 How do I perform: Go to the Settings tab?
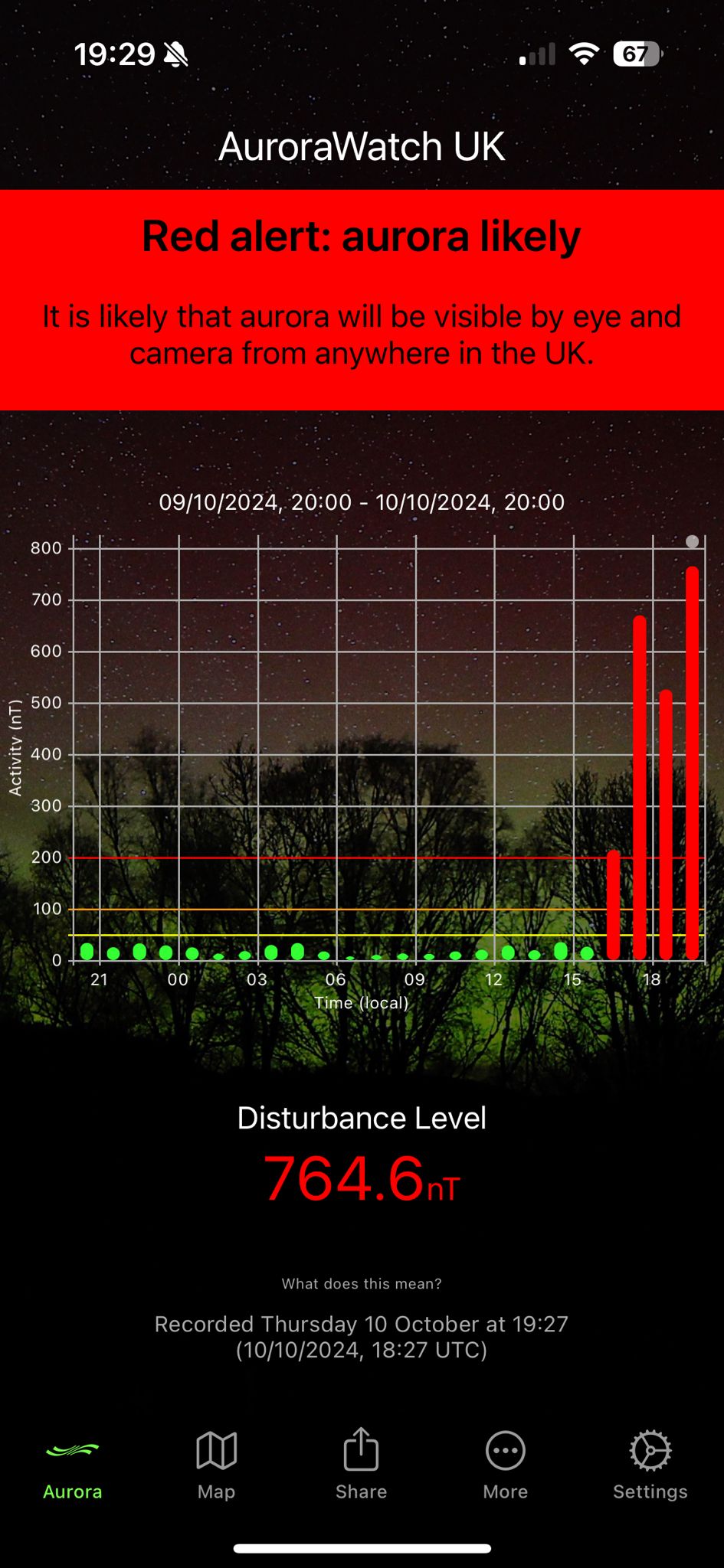coord(650,1465)
